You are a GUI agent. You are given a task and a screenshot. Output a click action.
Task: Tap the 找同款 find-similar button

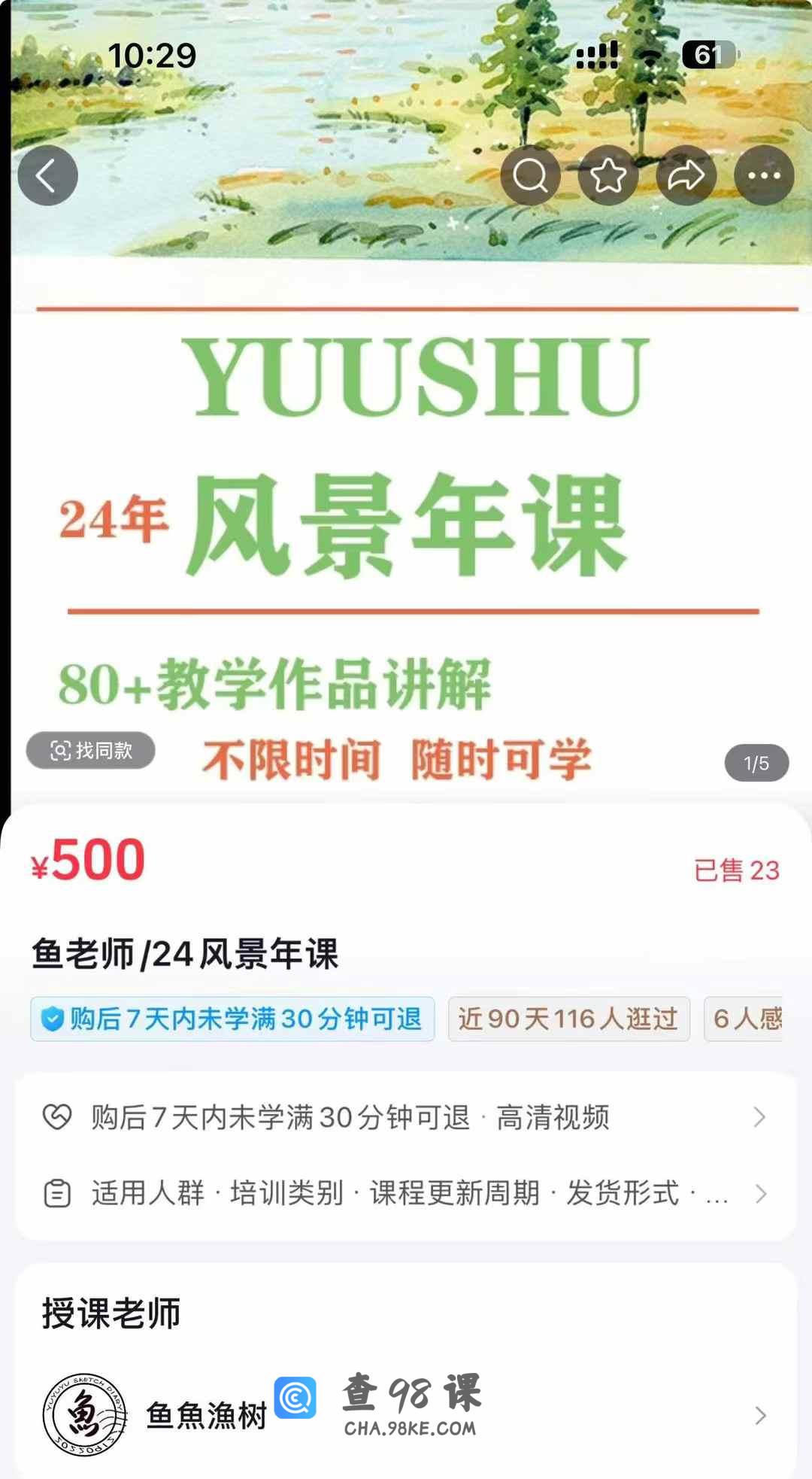[91, 750]
